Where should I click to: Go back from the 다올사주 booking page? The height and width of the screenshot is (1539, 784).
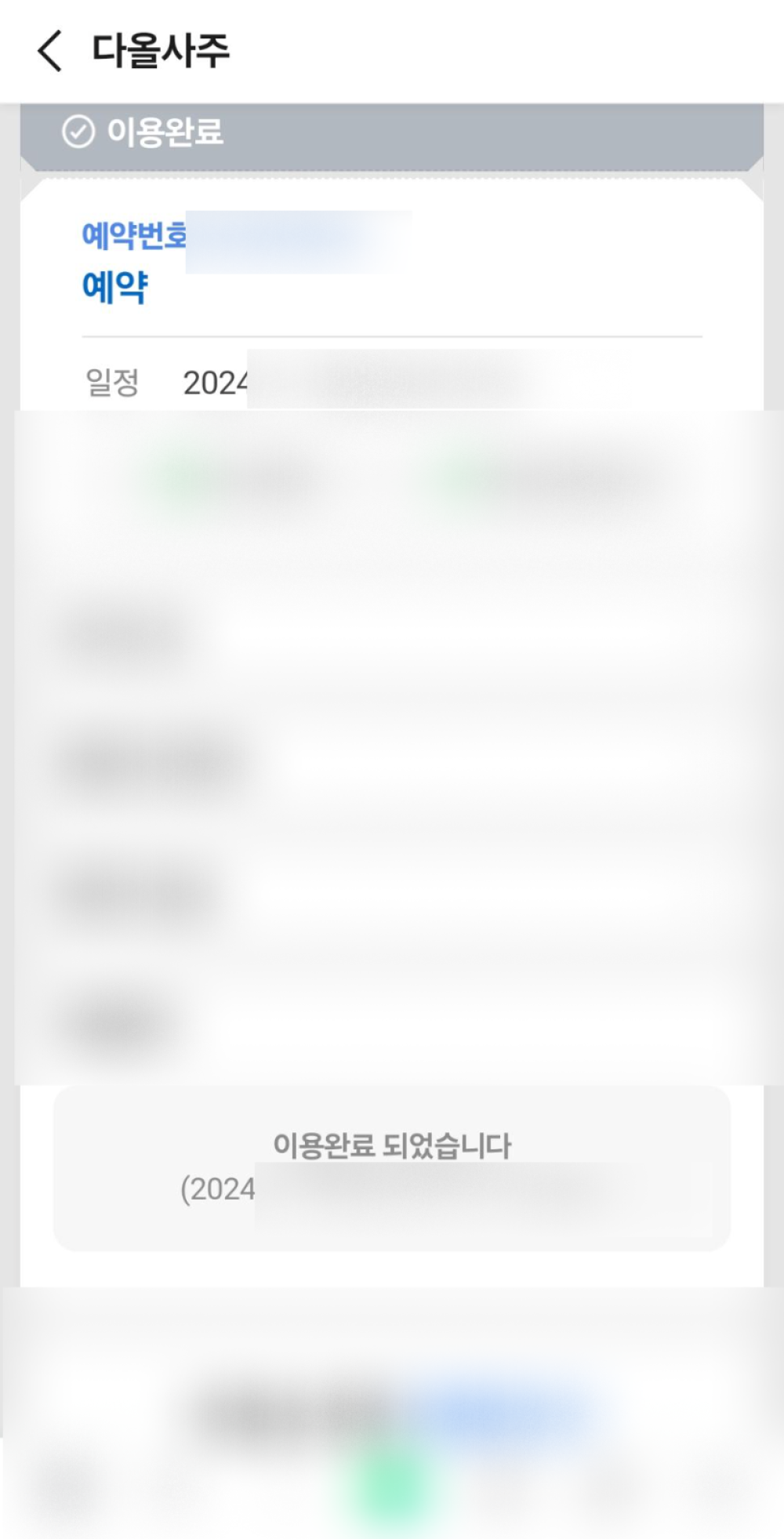click(x=49, y=52)
